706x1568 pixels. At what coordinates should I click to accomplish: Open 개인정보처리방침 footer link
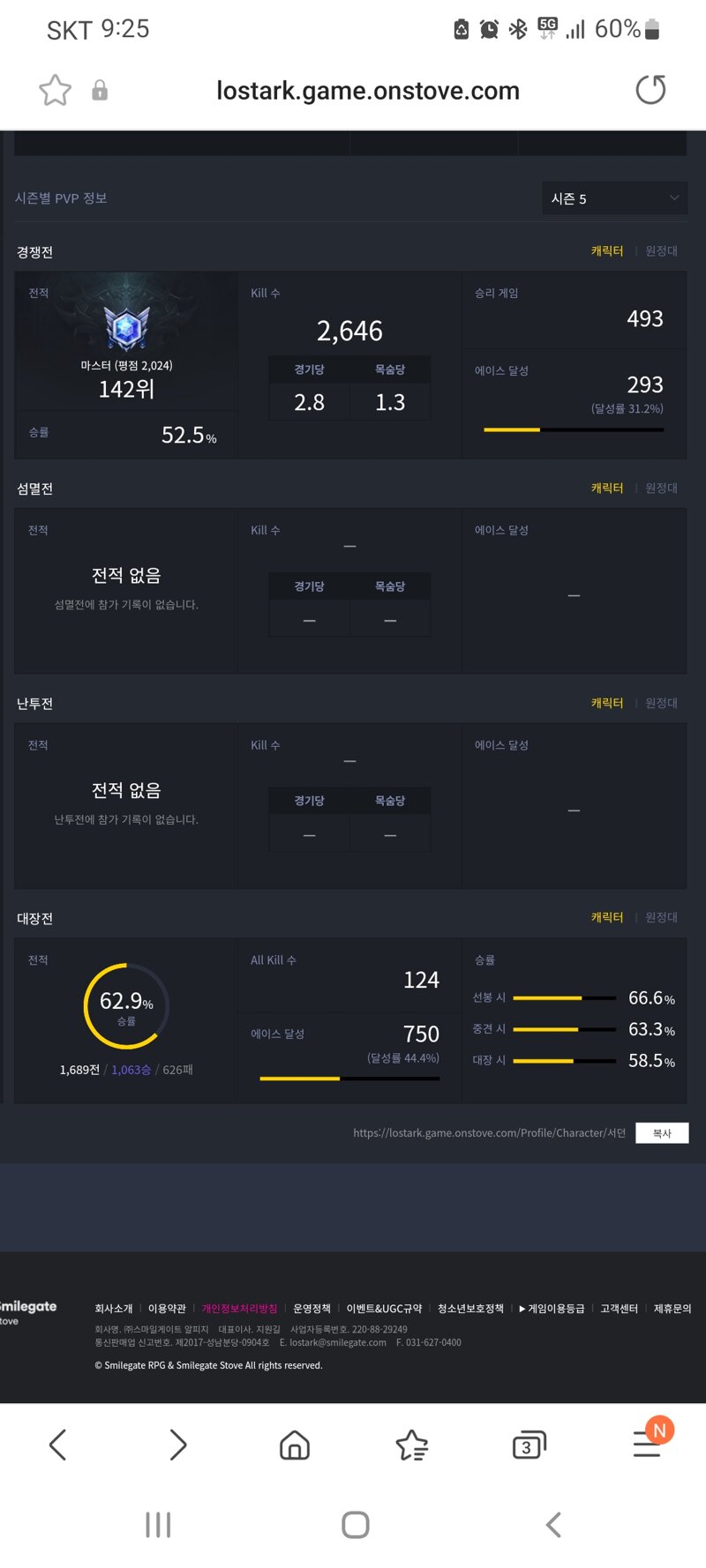239,1309
